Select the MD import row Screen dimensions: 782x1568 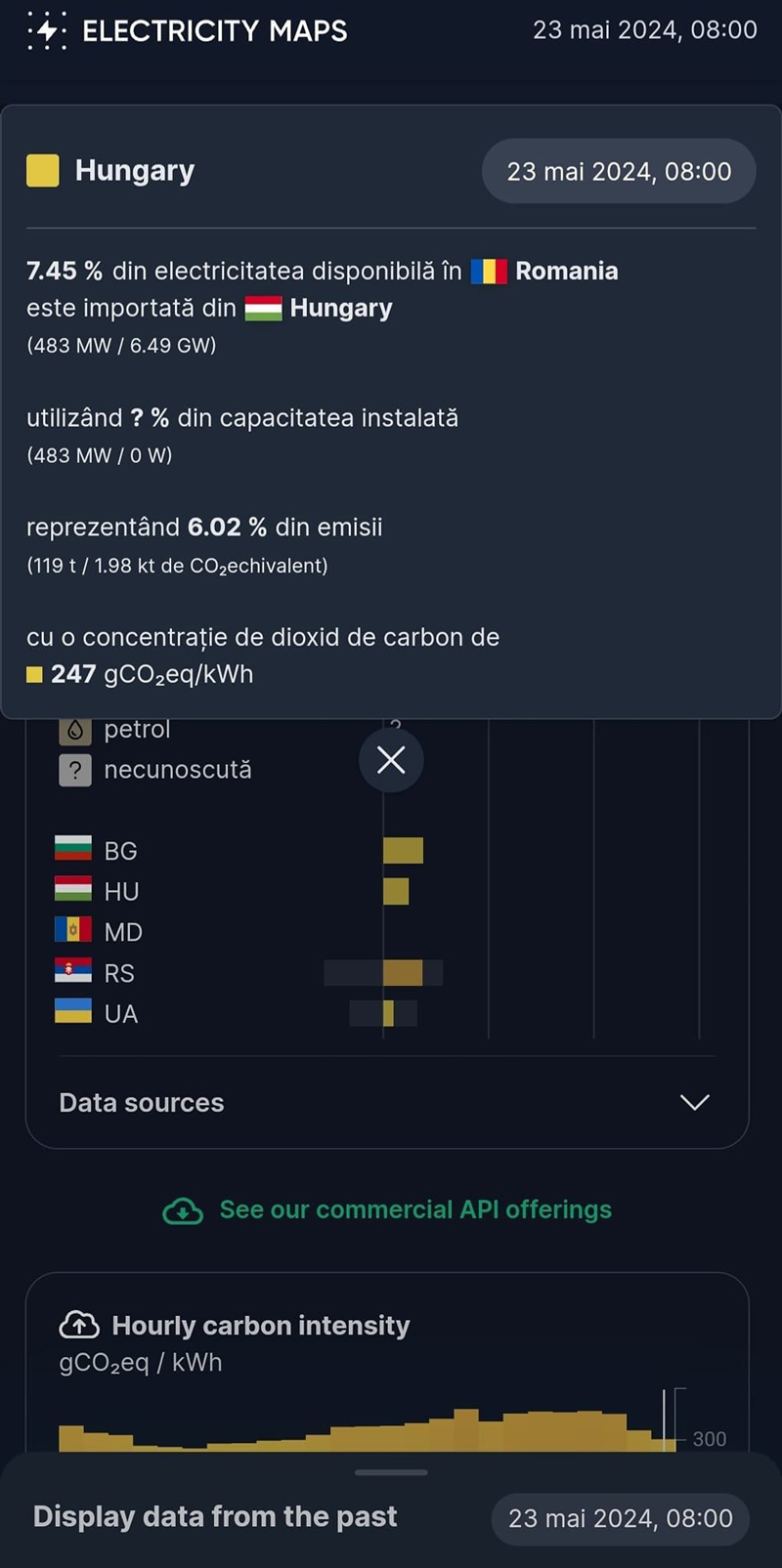[x=123, y=932]
